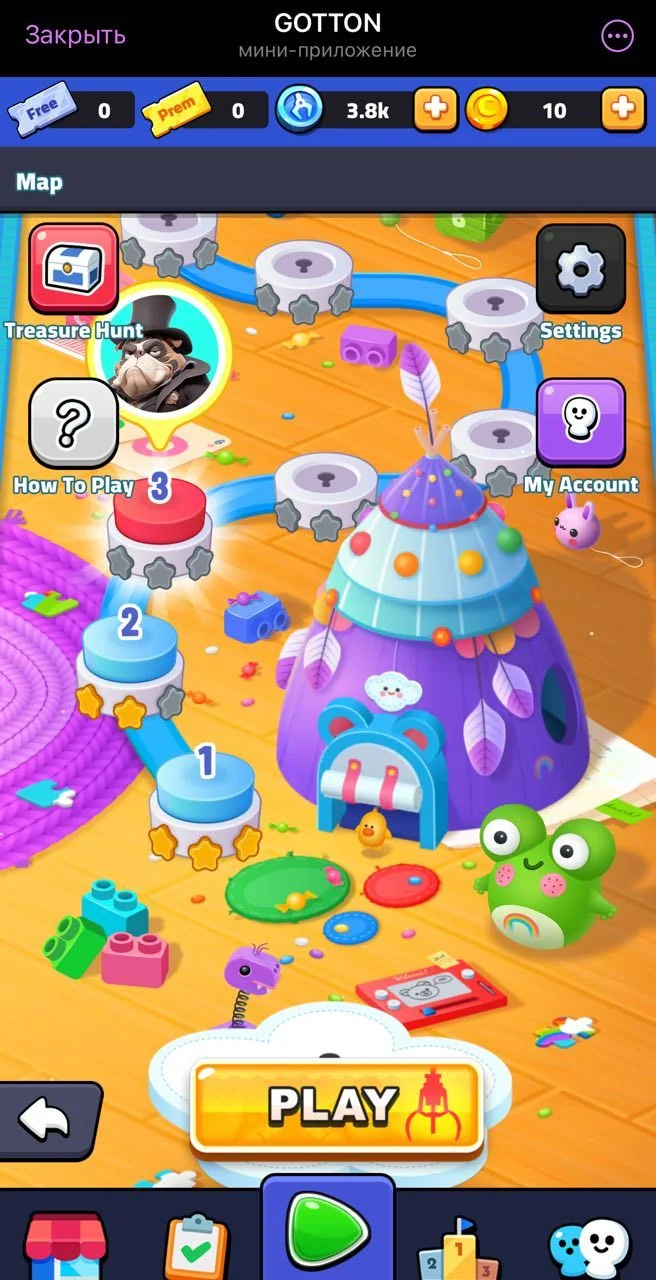Open Treasure Hunt
The height and width of the screenshot is (1280, 656).
[73, 269]
